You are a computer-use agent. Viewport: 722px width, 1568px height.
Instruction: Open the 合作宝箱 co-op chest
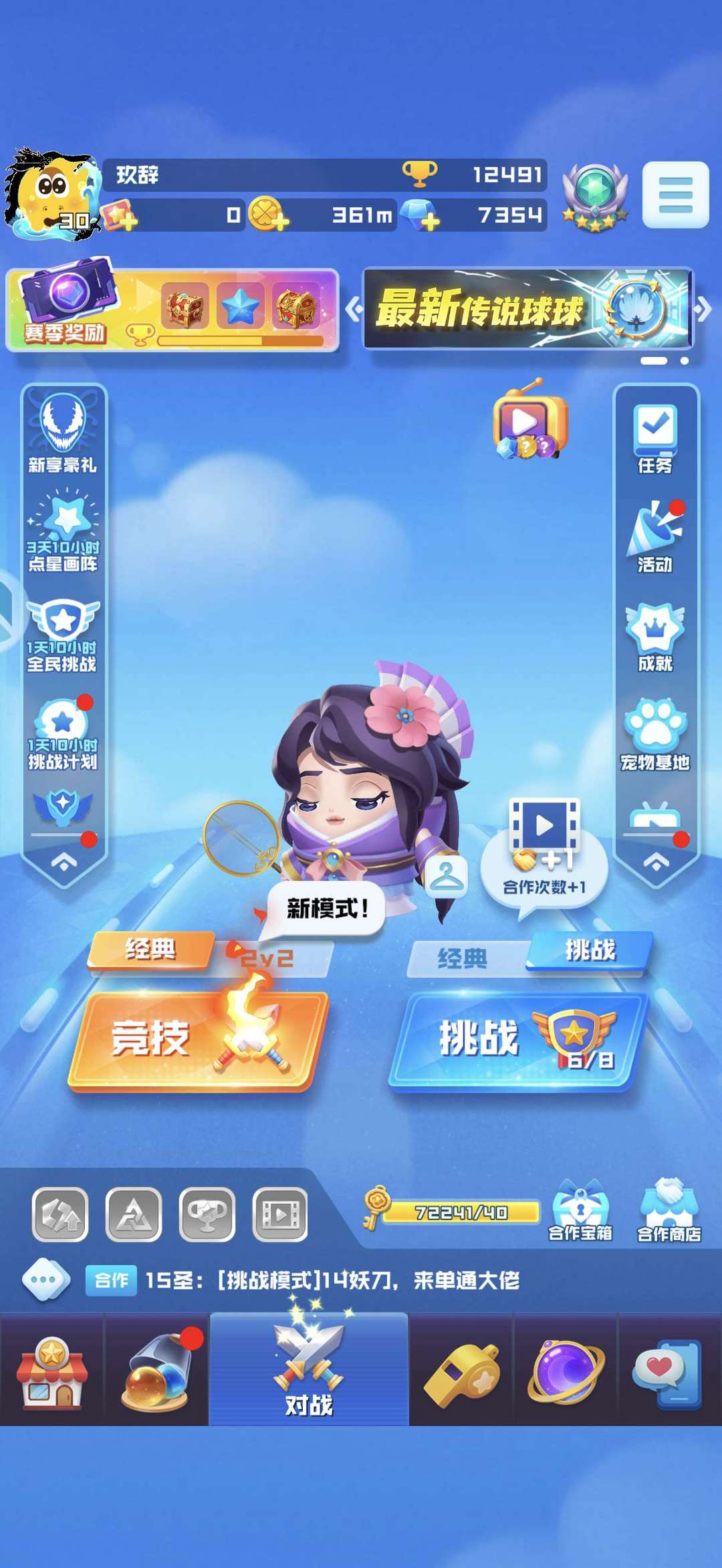coord(580,1210)
